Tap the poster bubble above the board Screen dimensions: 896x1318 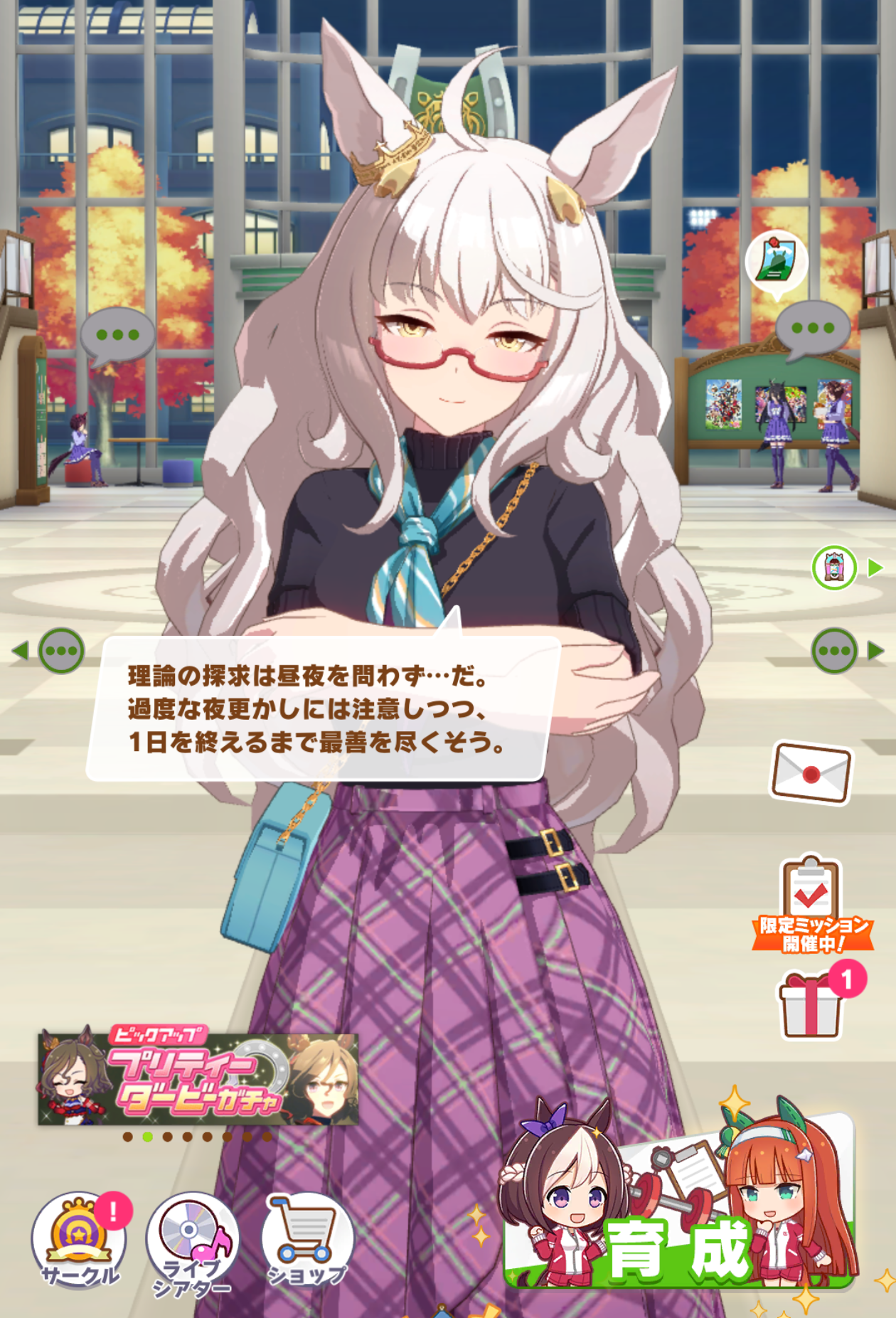click(776, 261)
